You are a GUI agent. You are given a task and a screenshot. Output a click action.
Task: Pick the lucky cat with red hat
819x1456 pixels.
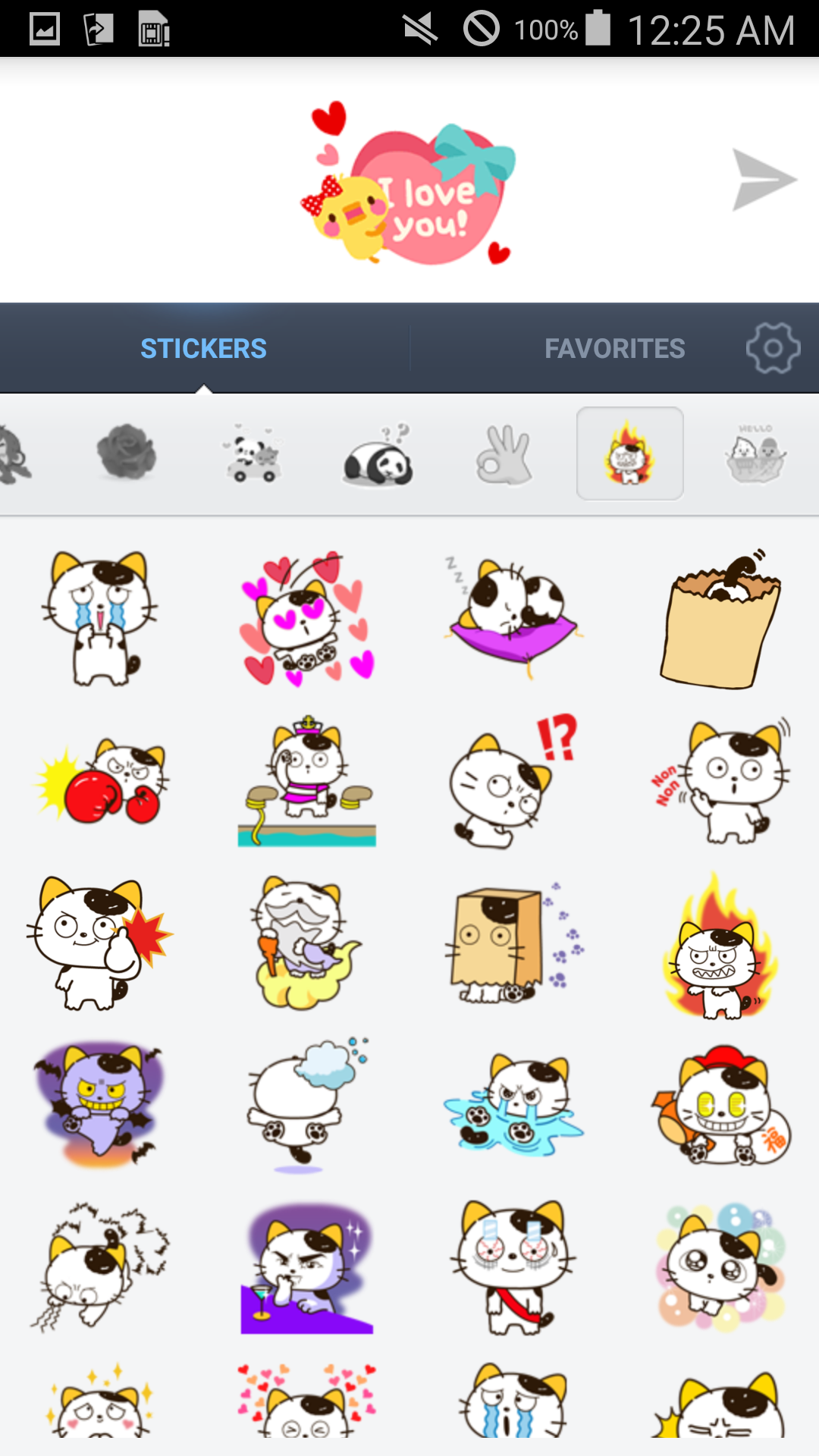721,1105
